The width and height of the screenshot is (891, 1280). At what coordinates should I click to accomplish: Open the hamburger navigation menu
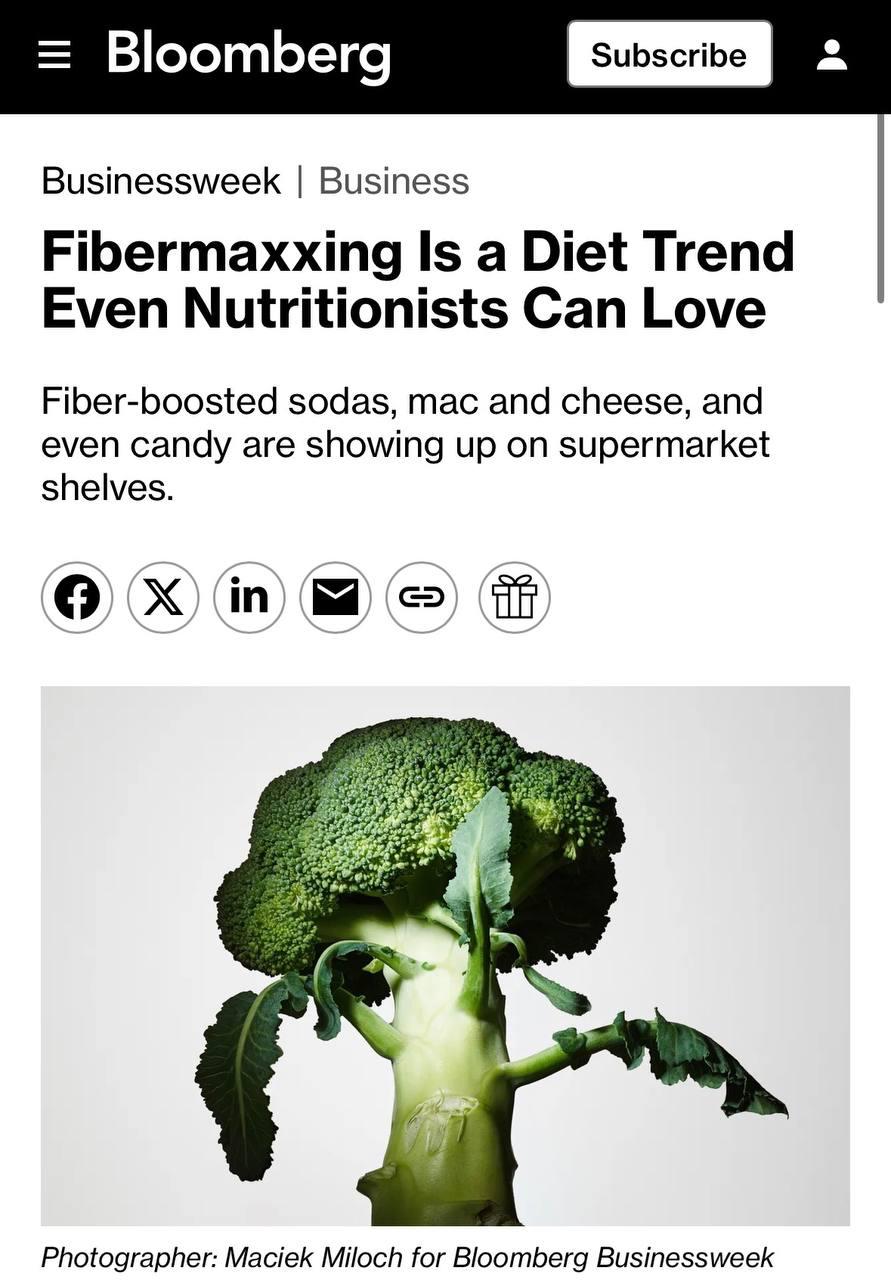point(54,55)
